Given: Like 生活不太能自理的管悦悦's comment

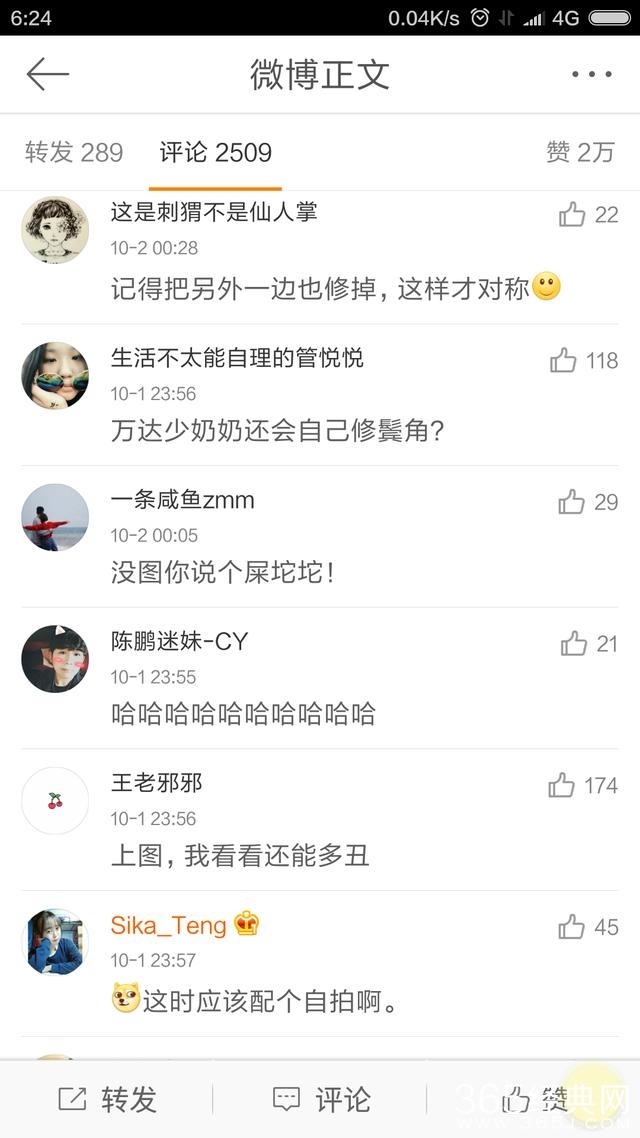Looking at the screenshot, I should 564,361.
